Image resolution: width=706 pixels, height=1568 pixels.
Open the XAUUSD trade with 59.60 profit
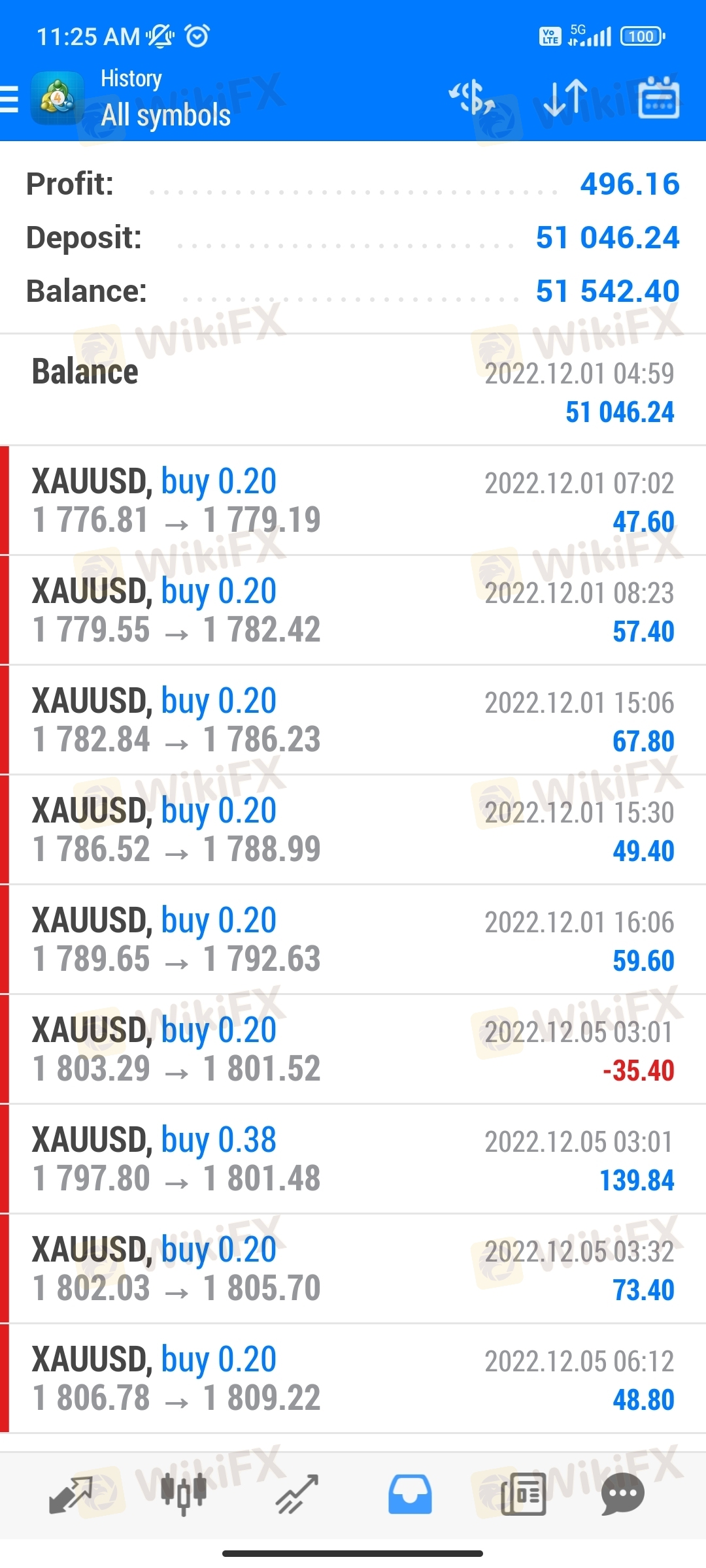pyautogui.click(x=353, y=940)
